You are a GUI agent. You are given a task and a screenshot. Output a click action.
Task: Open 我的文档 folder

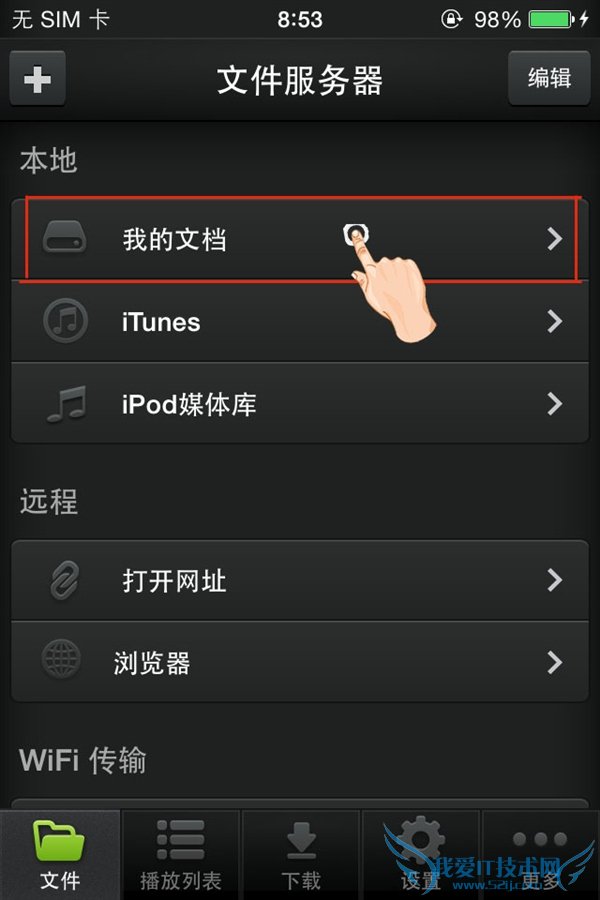pyautogui.click(x=300, y=240)
